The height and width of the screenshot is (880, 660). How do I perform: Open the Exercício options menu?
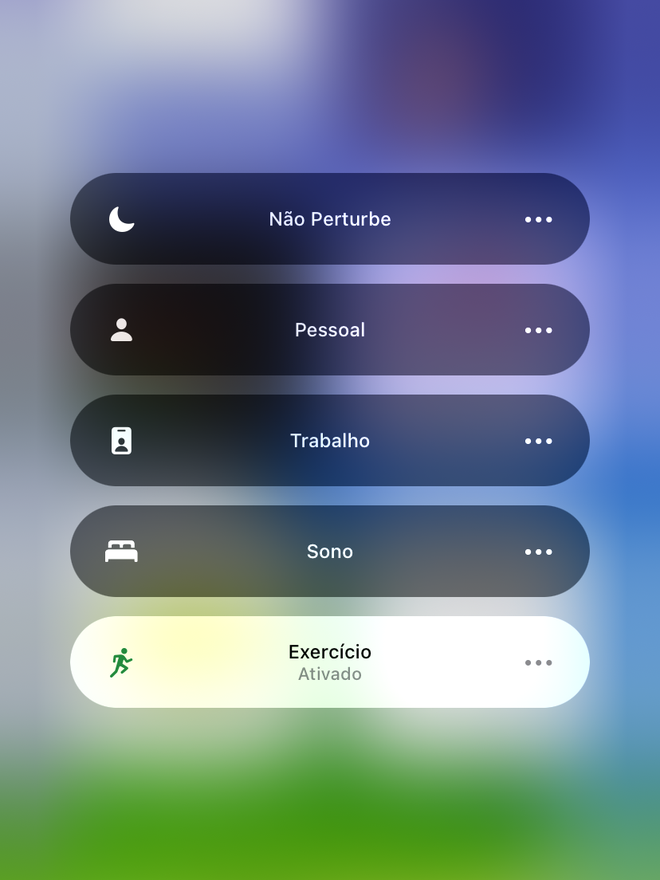click(x=538, y=663)
